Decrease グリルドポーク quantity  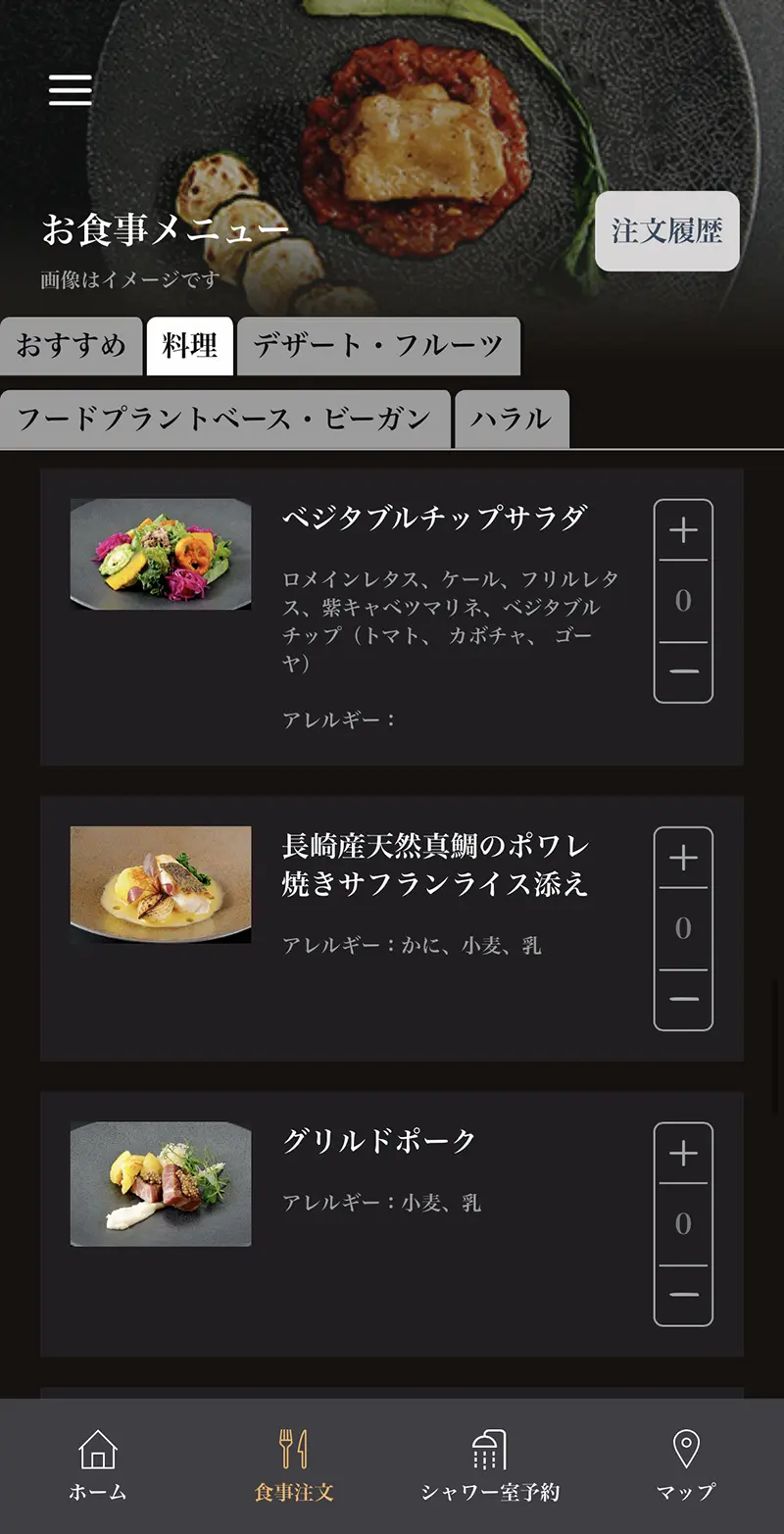683,1294
